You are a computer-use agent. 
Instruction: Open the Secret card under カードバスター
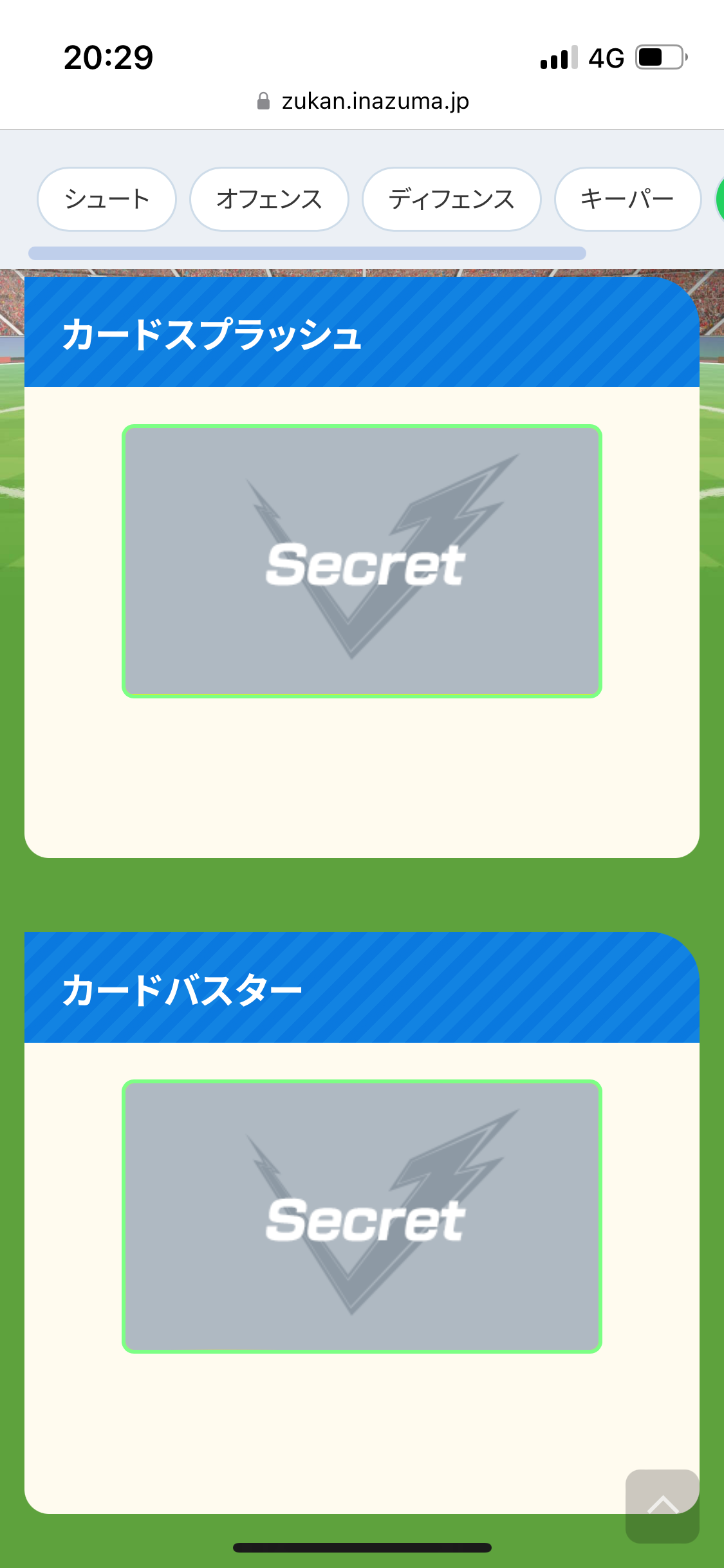(362, 1216)
